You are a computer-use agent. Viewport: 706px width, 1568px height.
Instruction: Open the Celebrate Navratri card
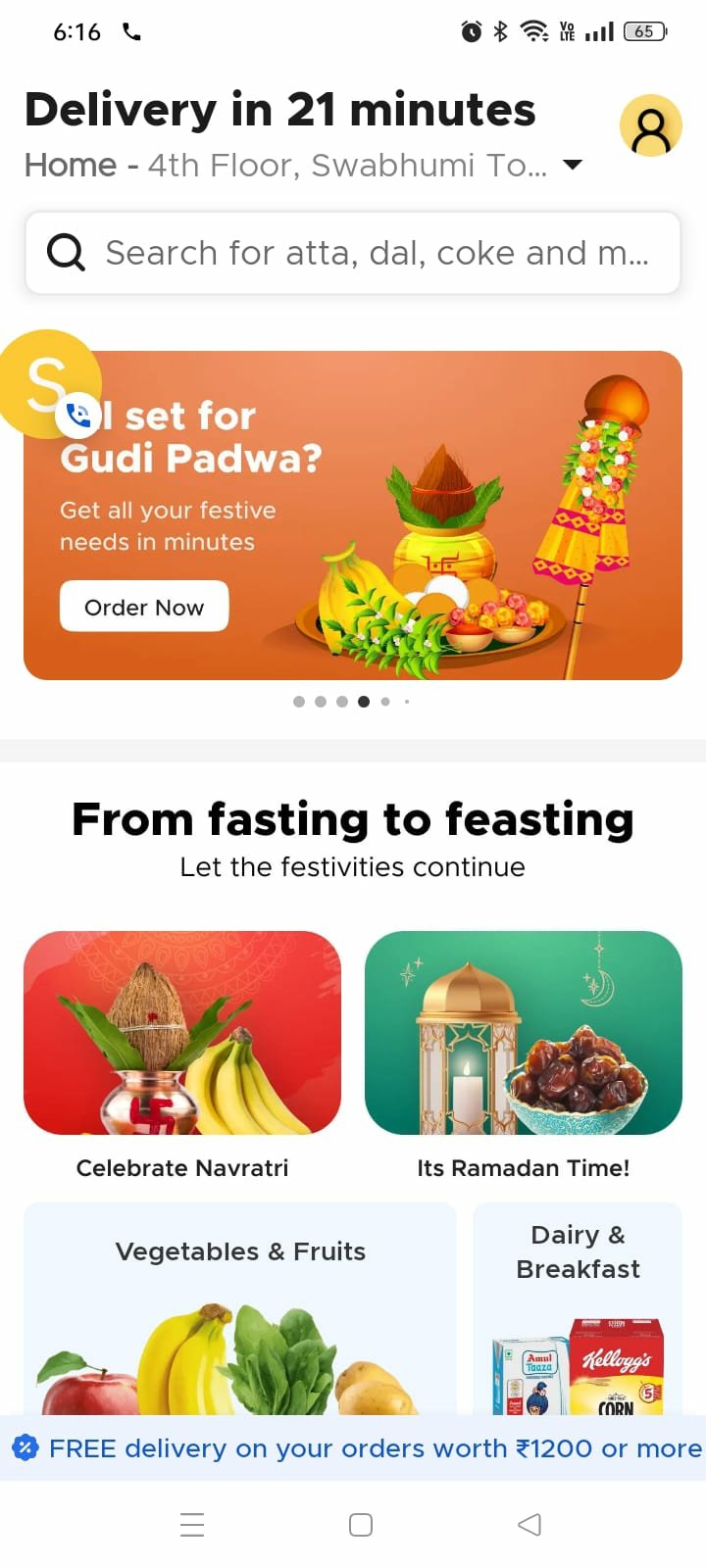pos(182,1034)
